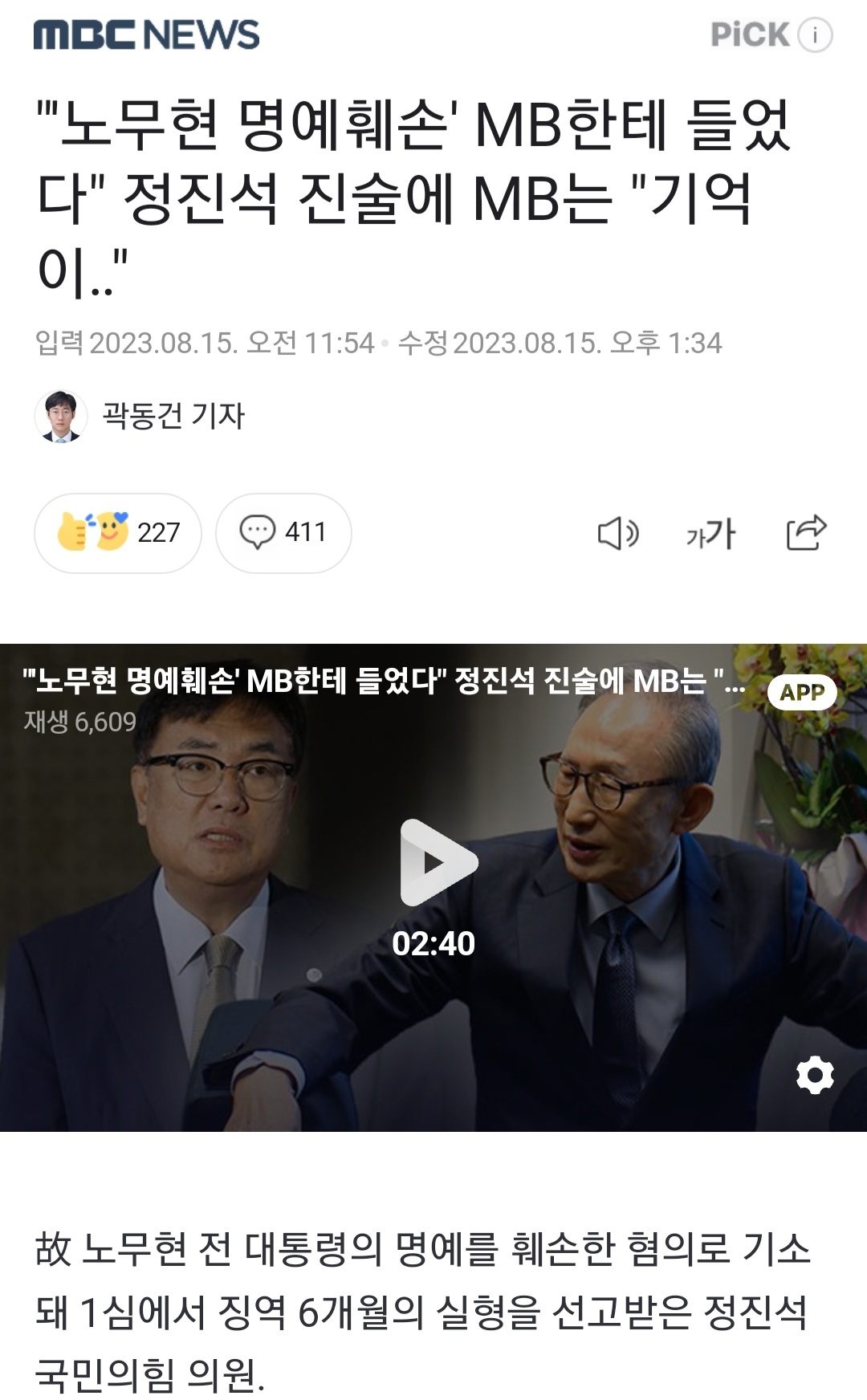Open video settings gear
Screen dimensions: 867x1400
814,1075
